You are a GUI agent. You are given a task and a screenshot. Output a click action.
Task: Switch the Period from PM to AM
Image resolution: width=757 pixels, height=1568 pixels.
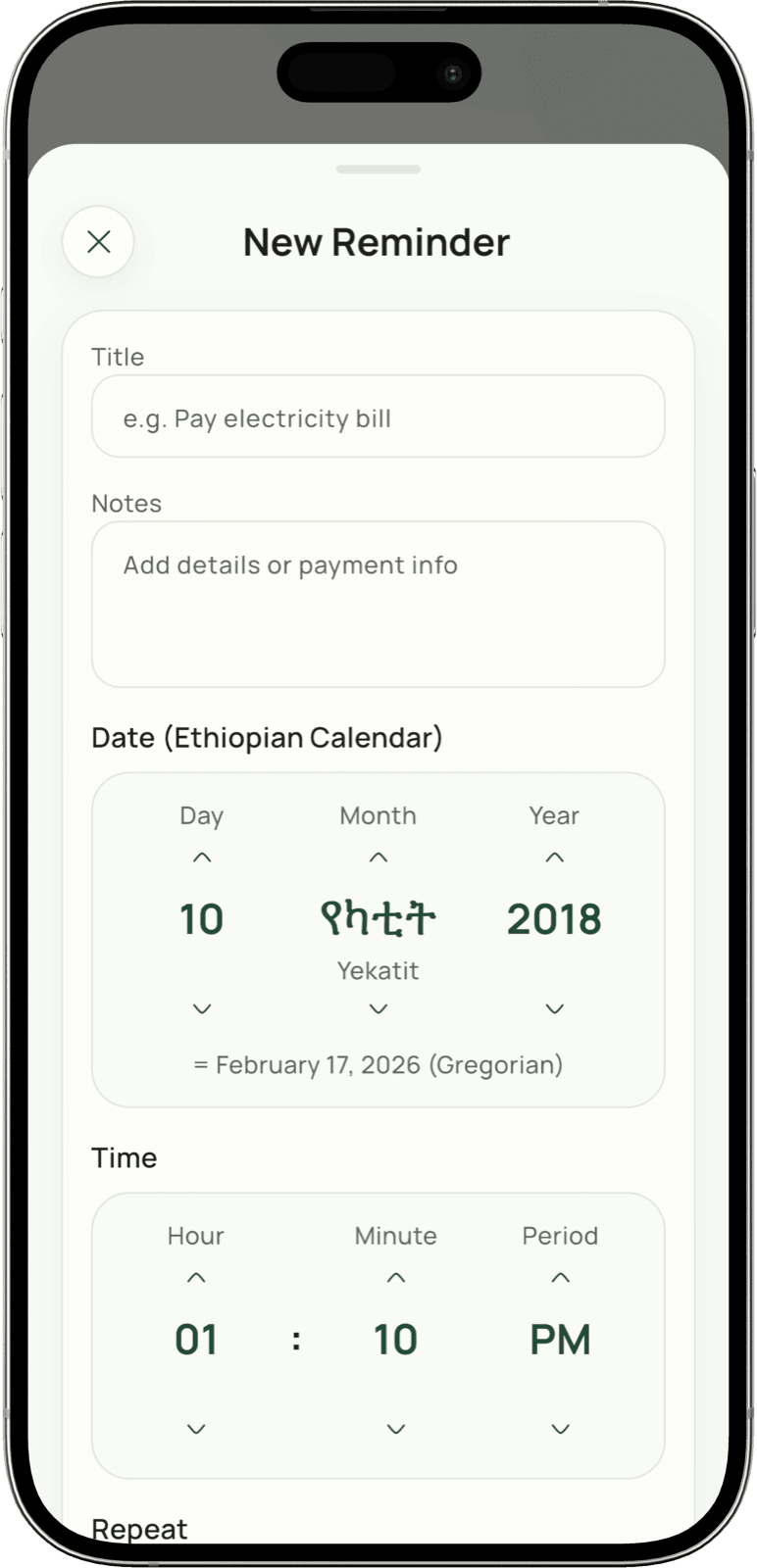pos(560,1277)
